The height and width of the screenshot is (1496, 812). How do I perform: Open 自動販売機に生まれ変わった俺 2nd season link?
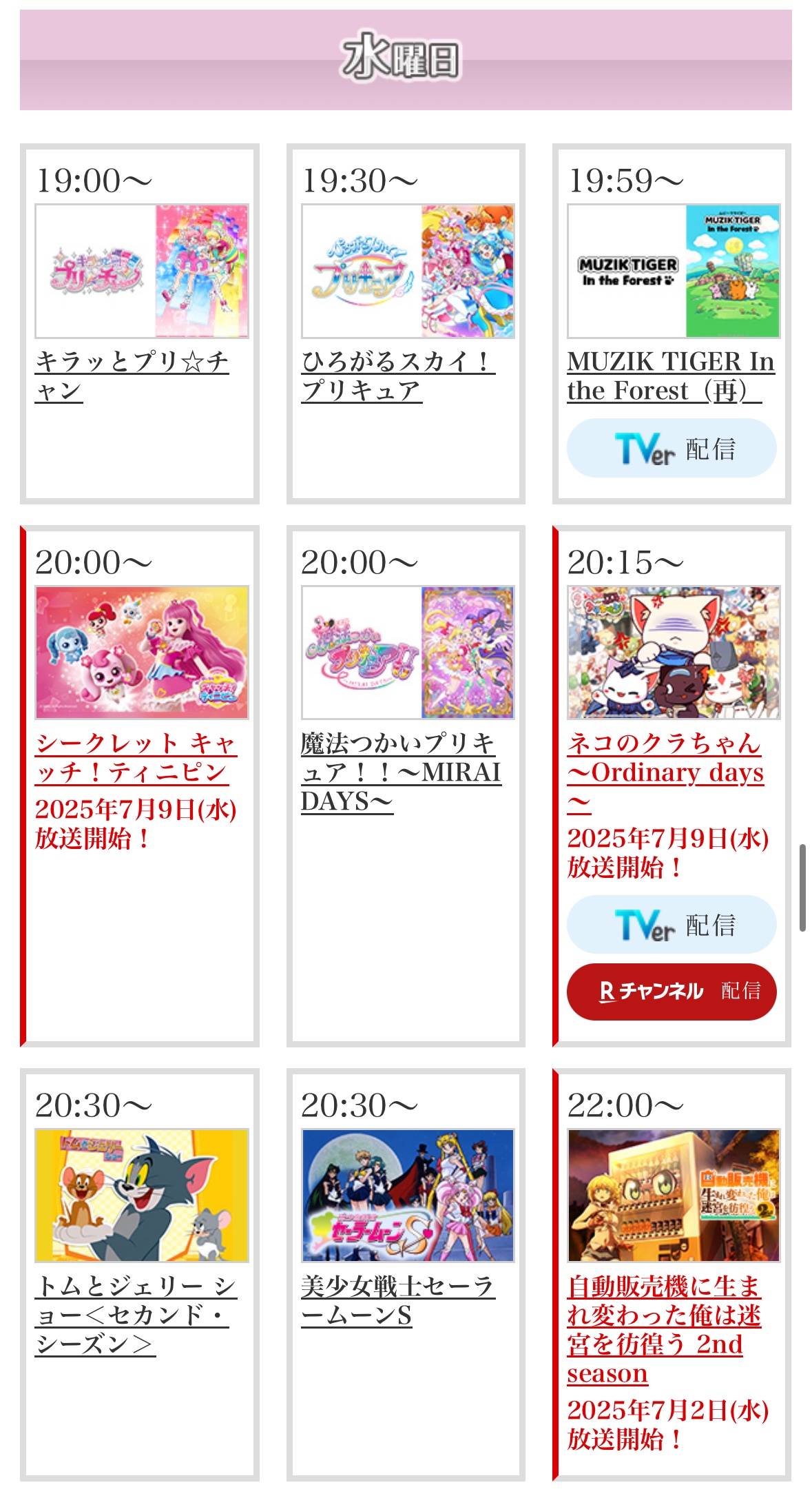click(x=664, y=1329)
